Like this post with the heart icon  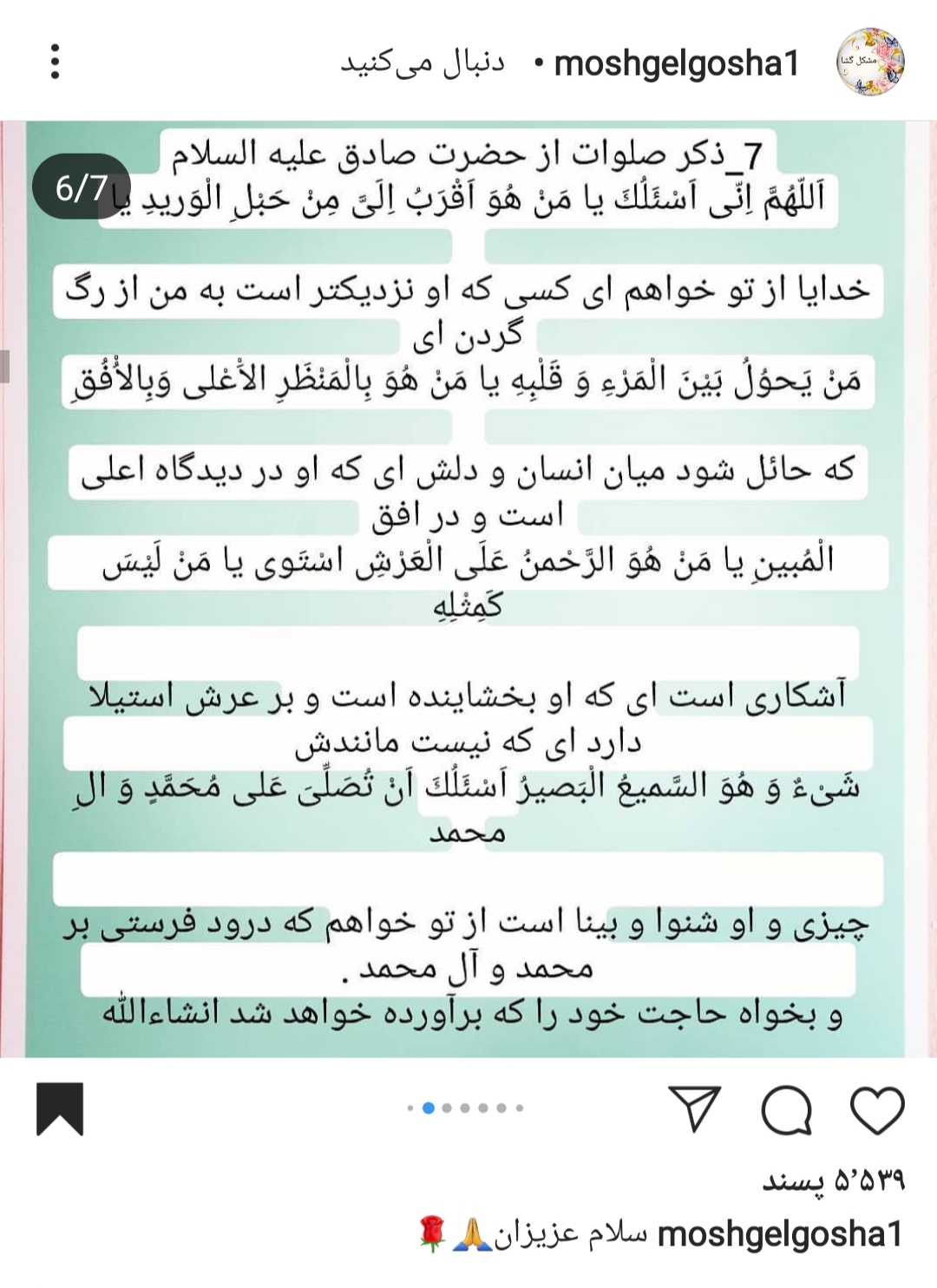(x=877, y=1109)
